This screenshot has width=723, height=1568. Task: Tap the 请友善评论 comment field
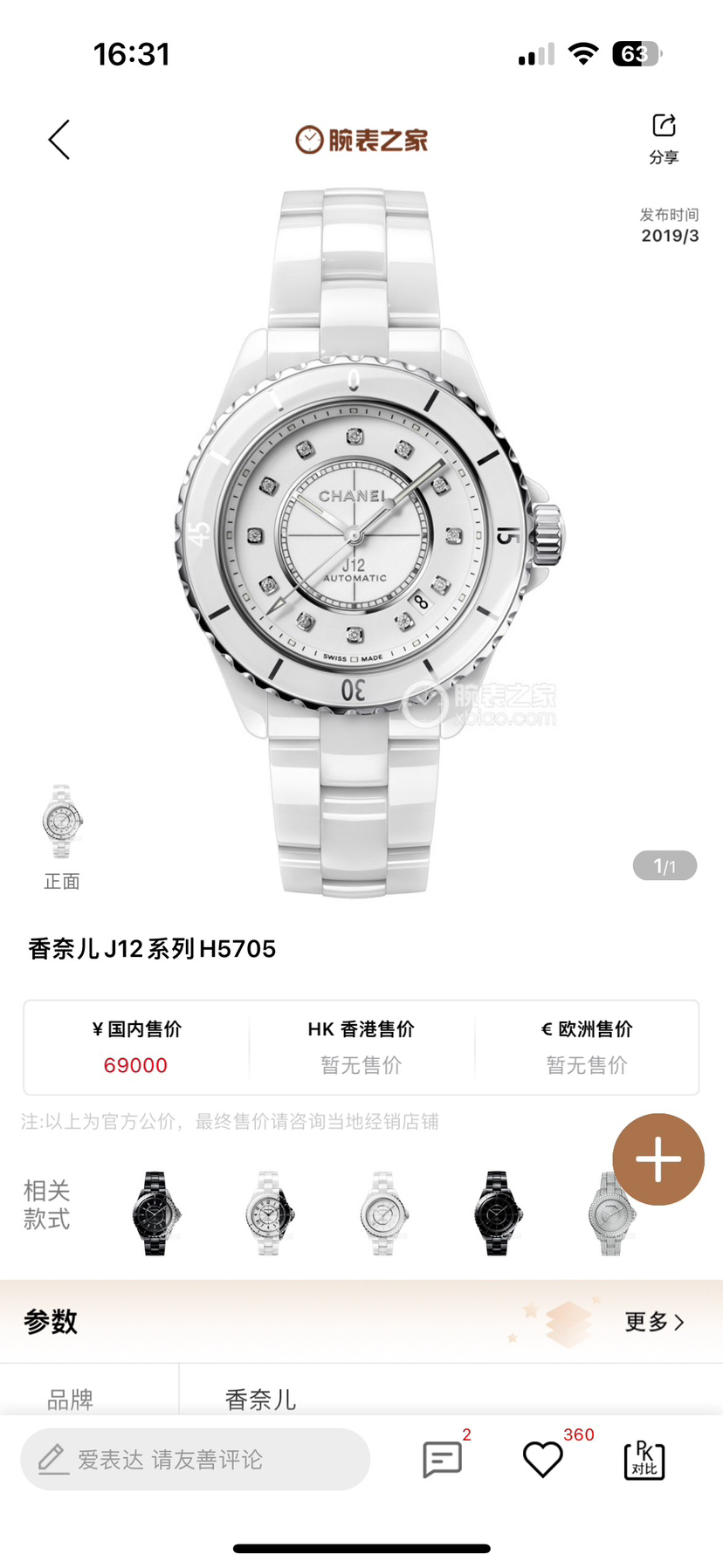[195, 1459]
